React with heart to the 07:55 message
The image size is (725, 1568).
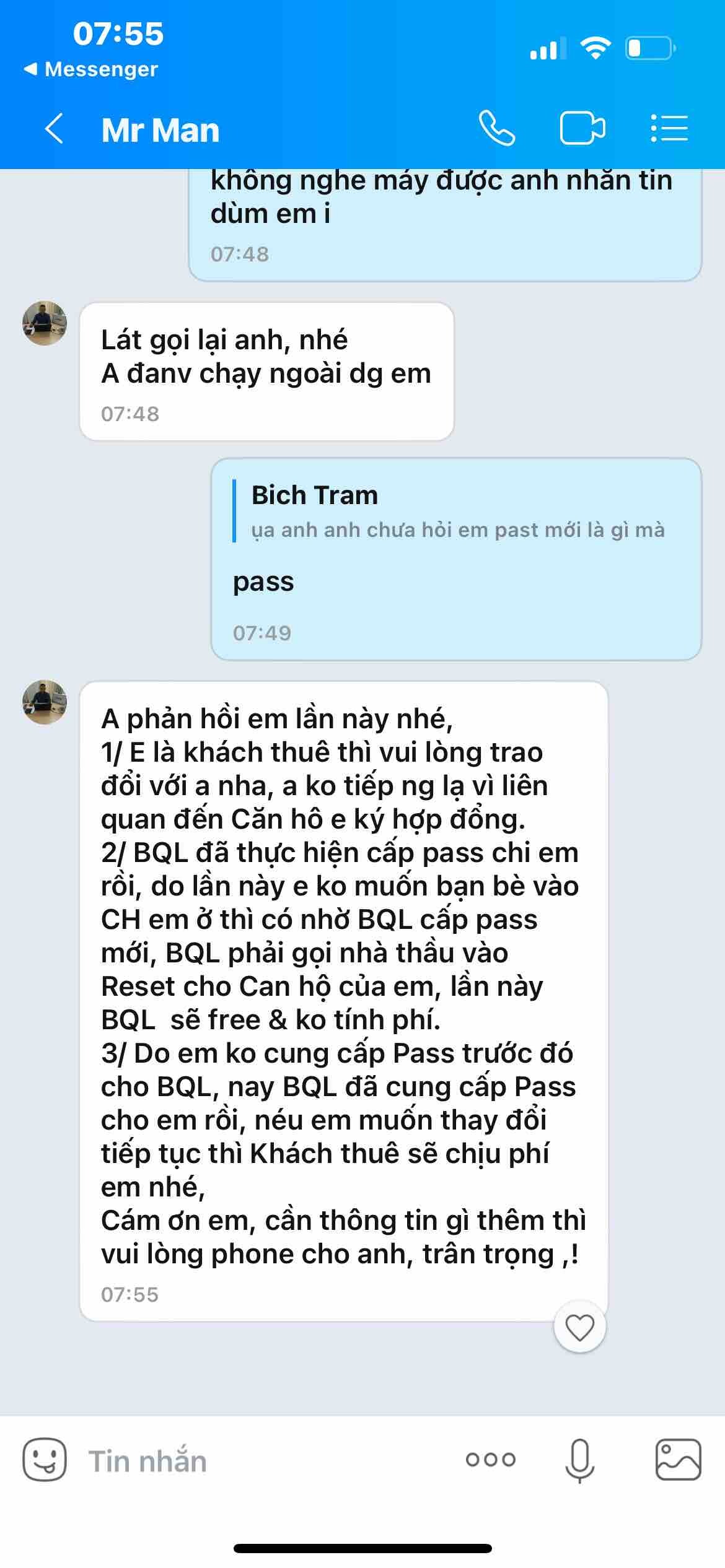(579, 1328)
